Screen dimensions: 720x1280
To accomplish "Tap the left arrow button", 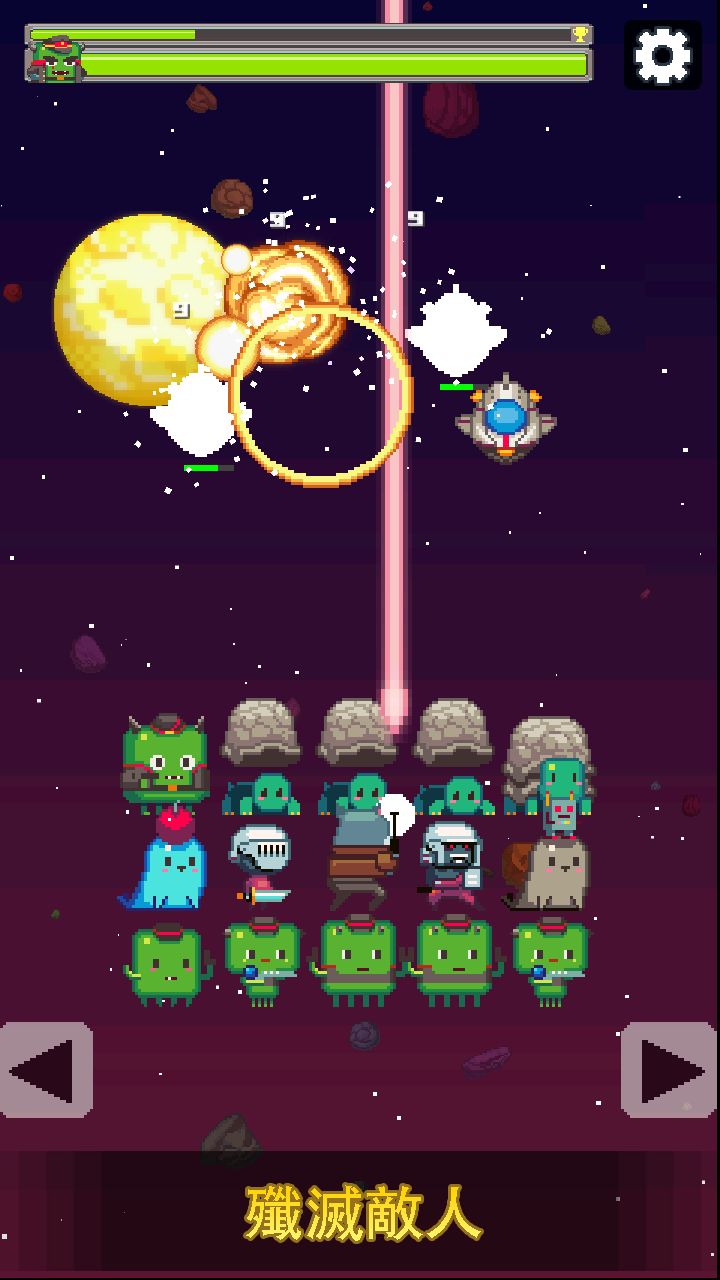I will pyautogui.click(x=45, y=1070).
